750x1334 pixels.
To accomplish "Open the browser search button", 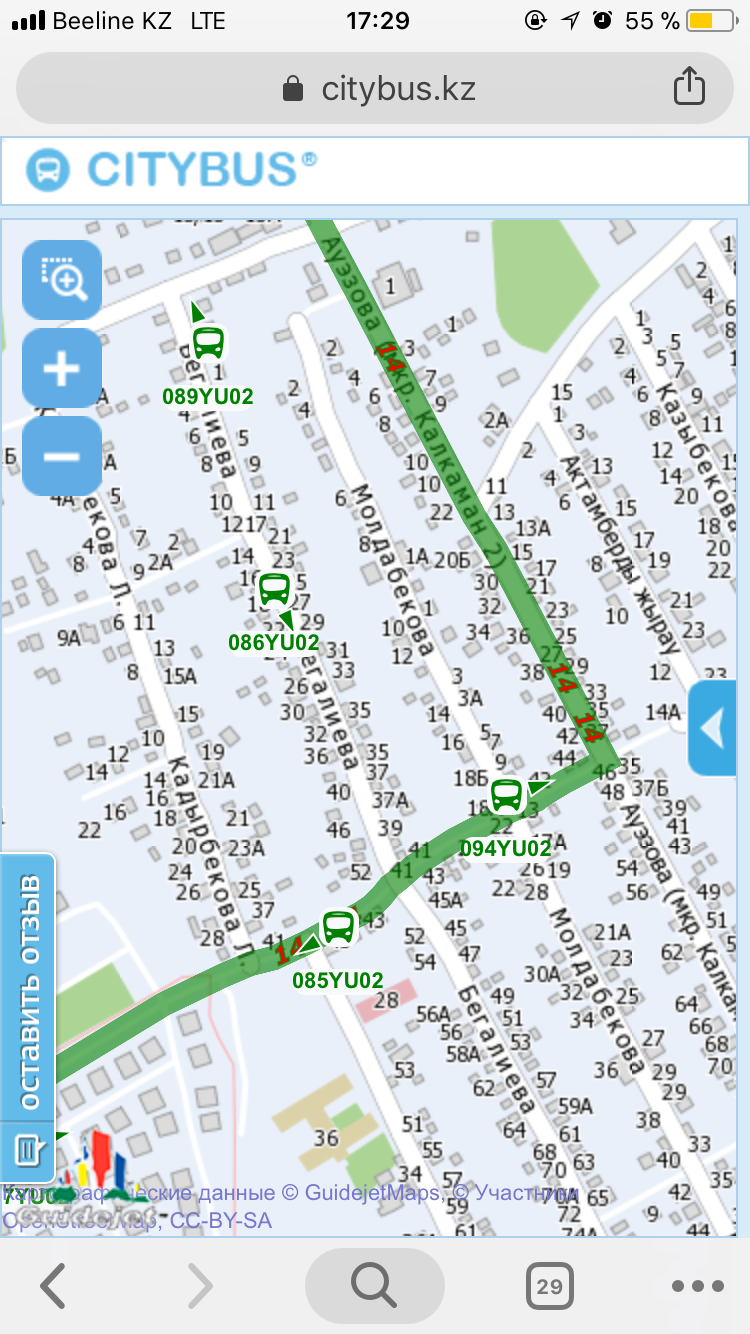I will (x=375, y=1285).
